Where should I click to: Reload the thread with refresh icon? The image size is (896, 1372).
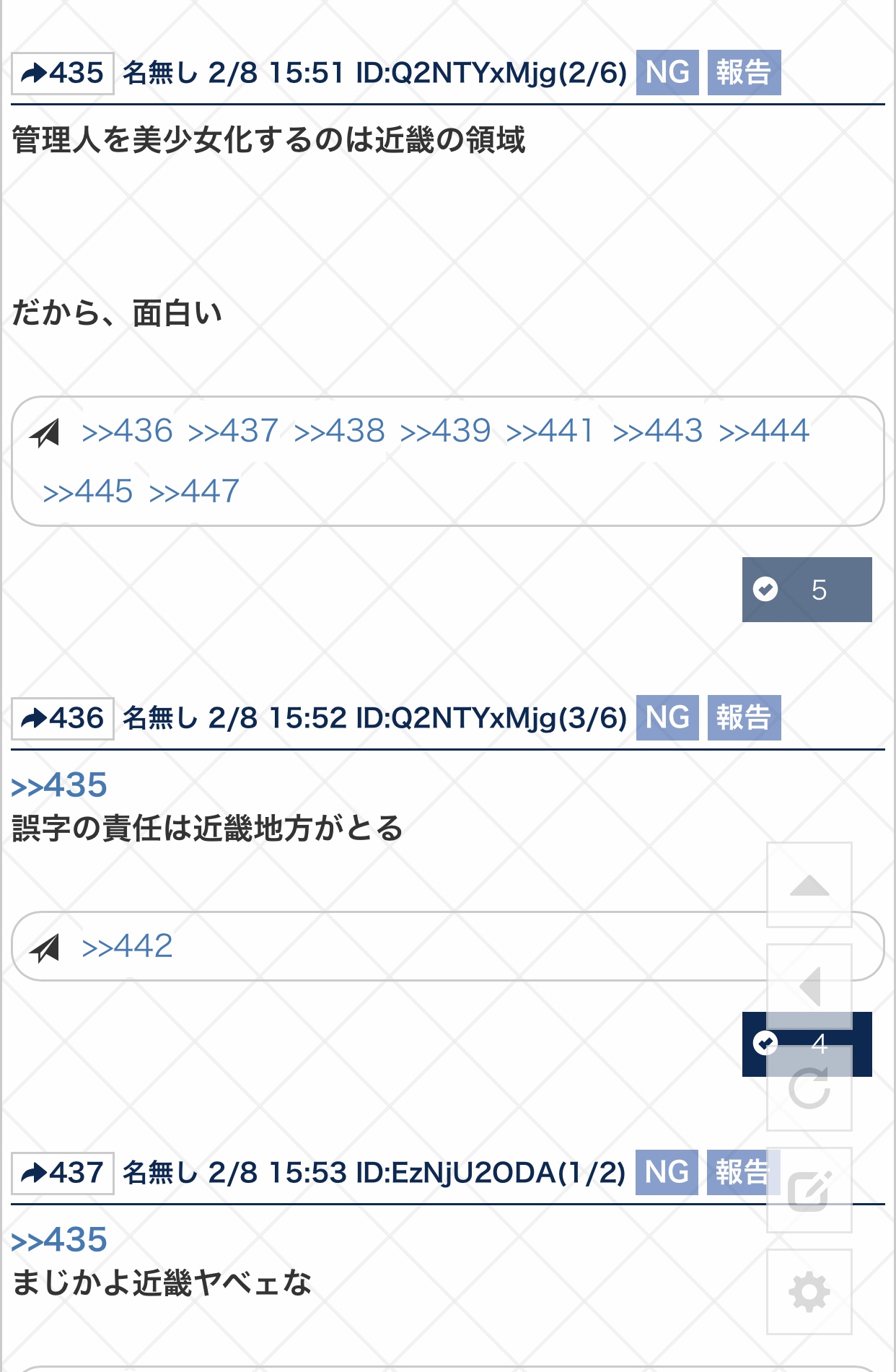point(809,1088)
